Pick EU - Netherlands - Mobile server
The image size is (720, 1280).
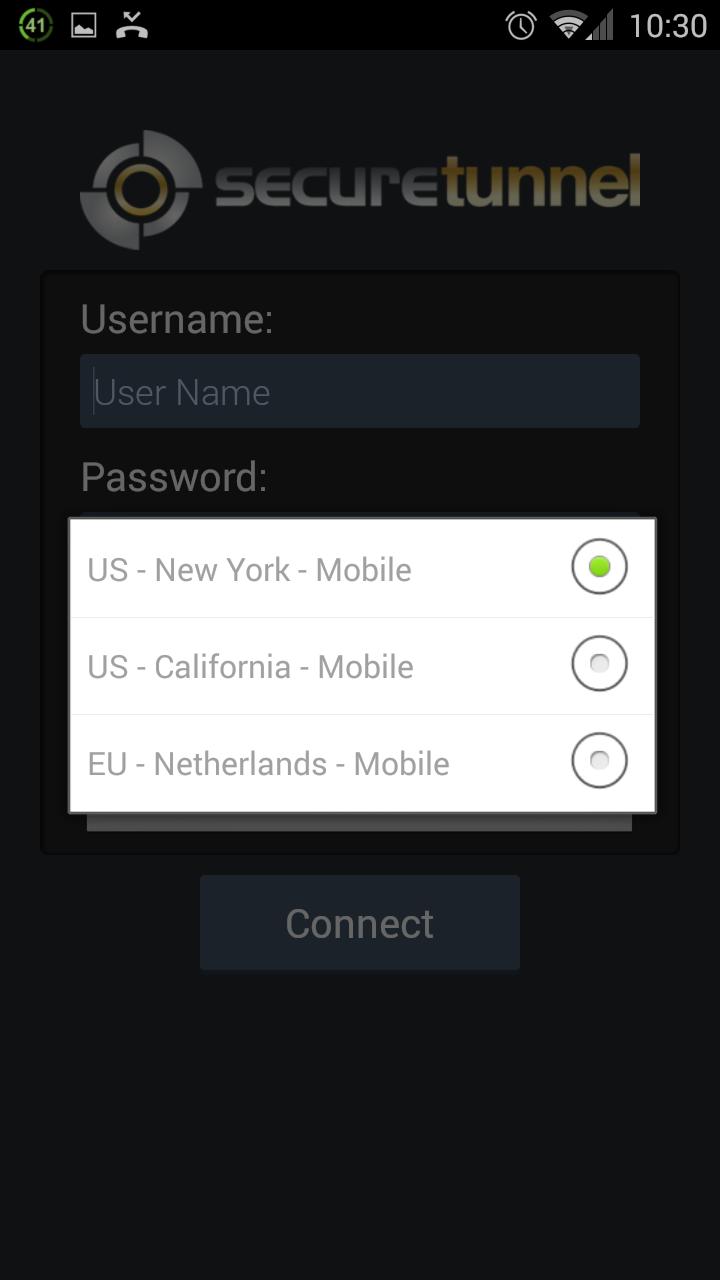click(x=360, y=763)
